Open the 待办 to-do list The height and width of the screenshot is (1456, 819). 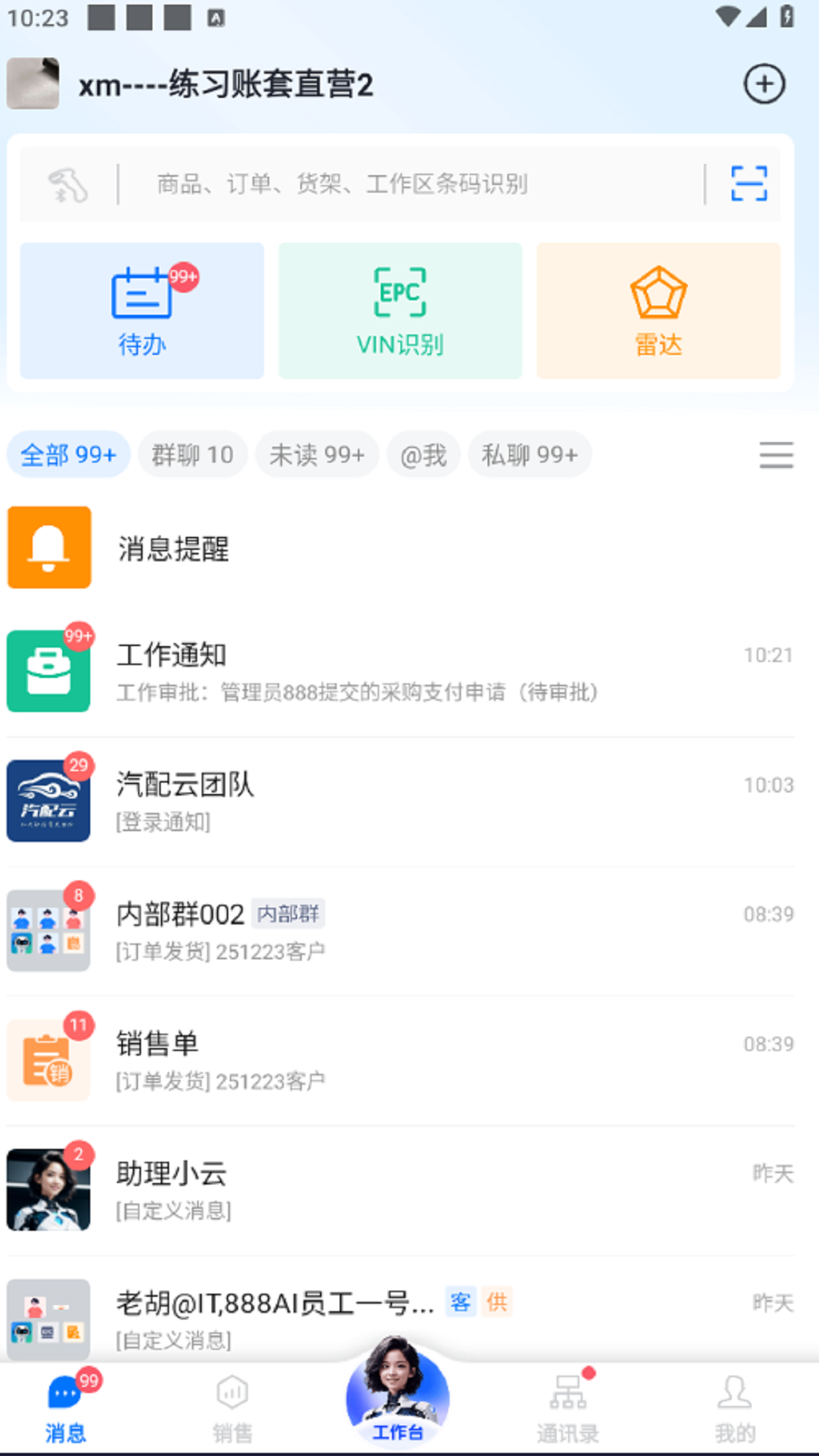[141, 311]
